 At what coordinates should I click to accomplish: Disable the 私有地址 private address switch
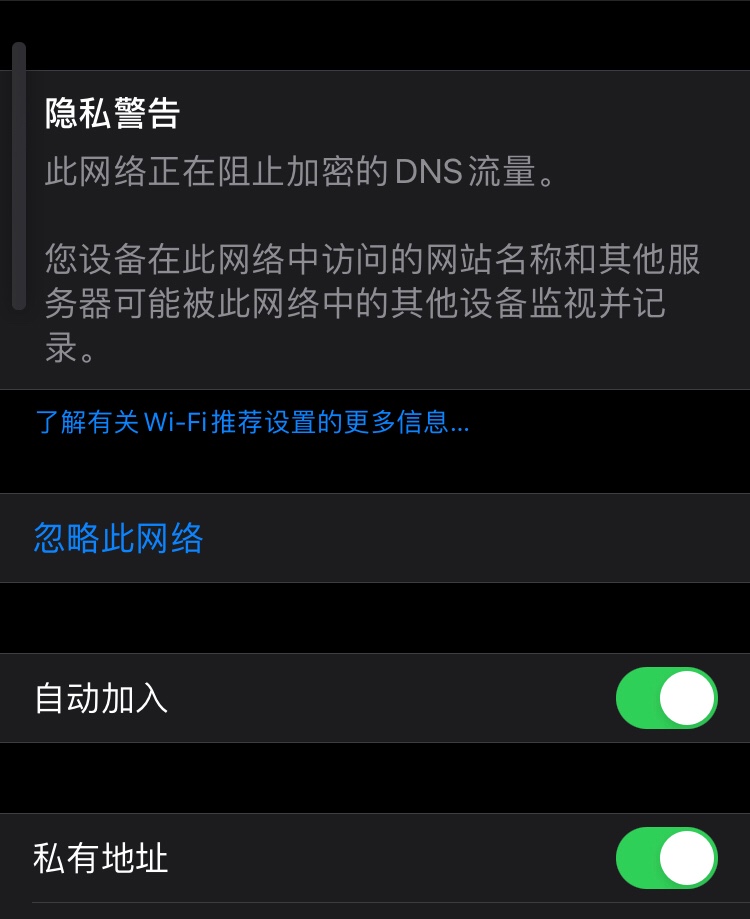point(666,858)
